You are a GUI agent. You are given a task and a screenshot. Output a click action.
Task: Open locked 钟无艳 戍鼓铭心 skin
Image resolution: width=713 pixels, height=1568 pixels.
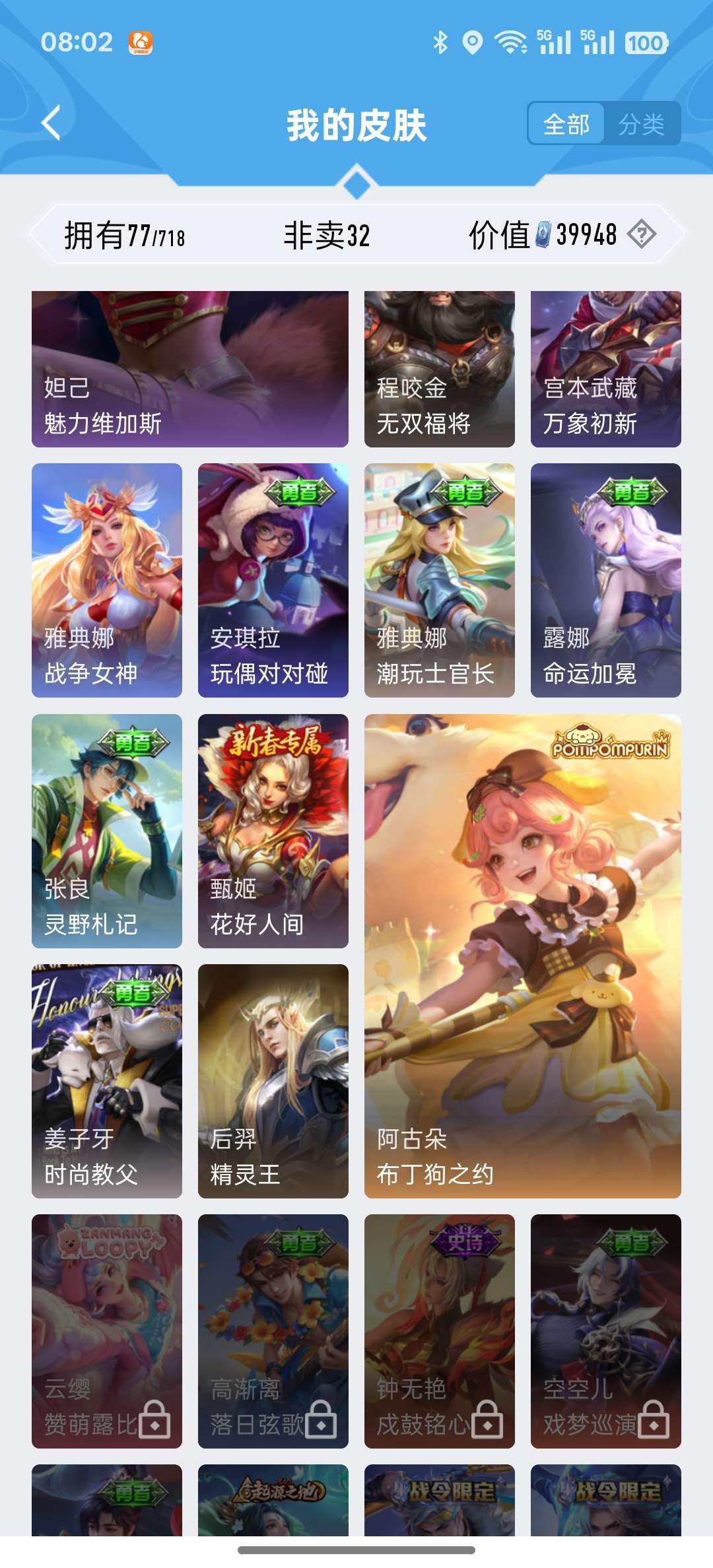coord(440,1331)
